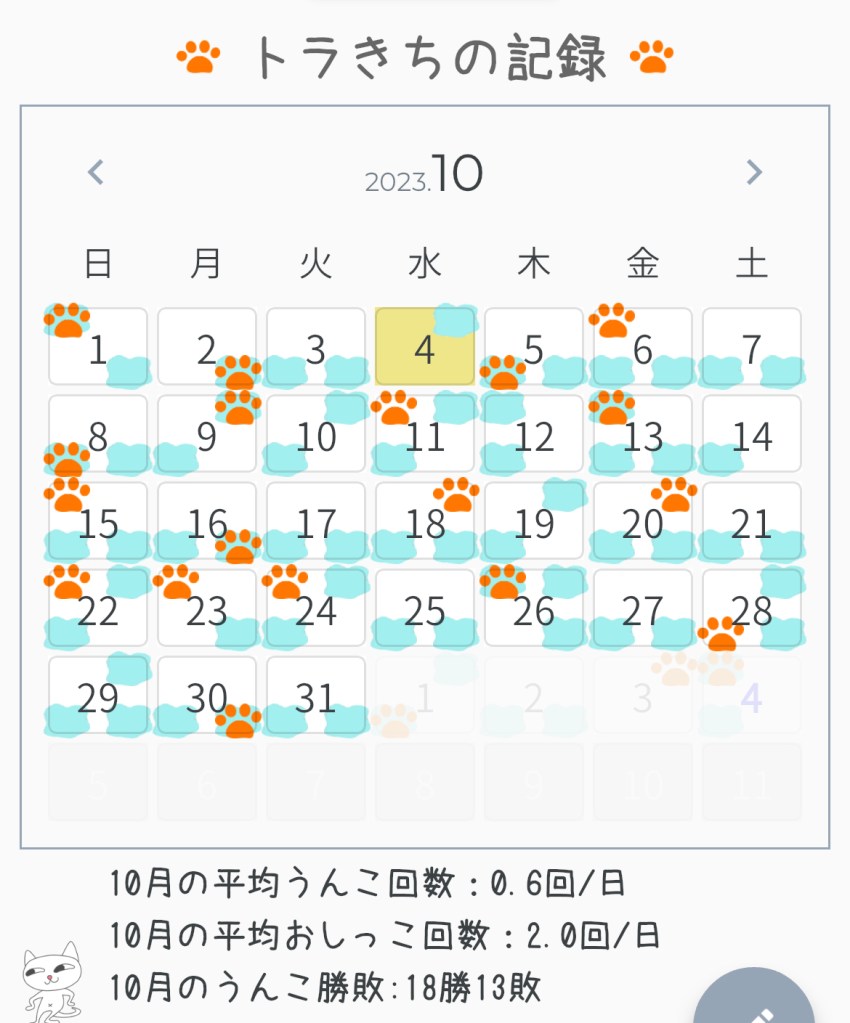Open the record for October 20
Viewport: 850px width, 1023px height.
tap(642, 521)
